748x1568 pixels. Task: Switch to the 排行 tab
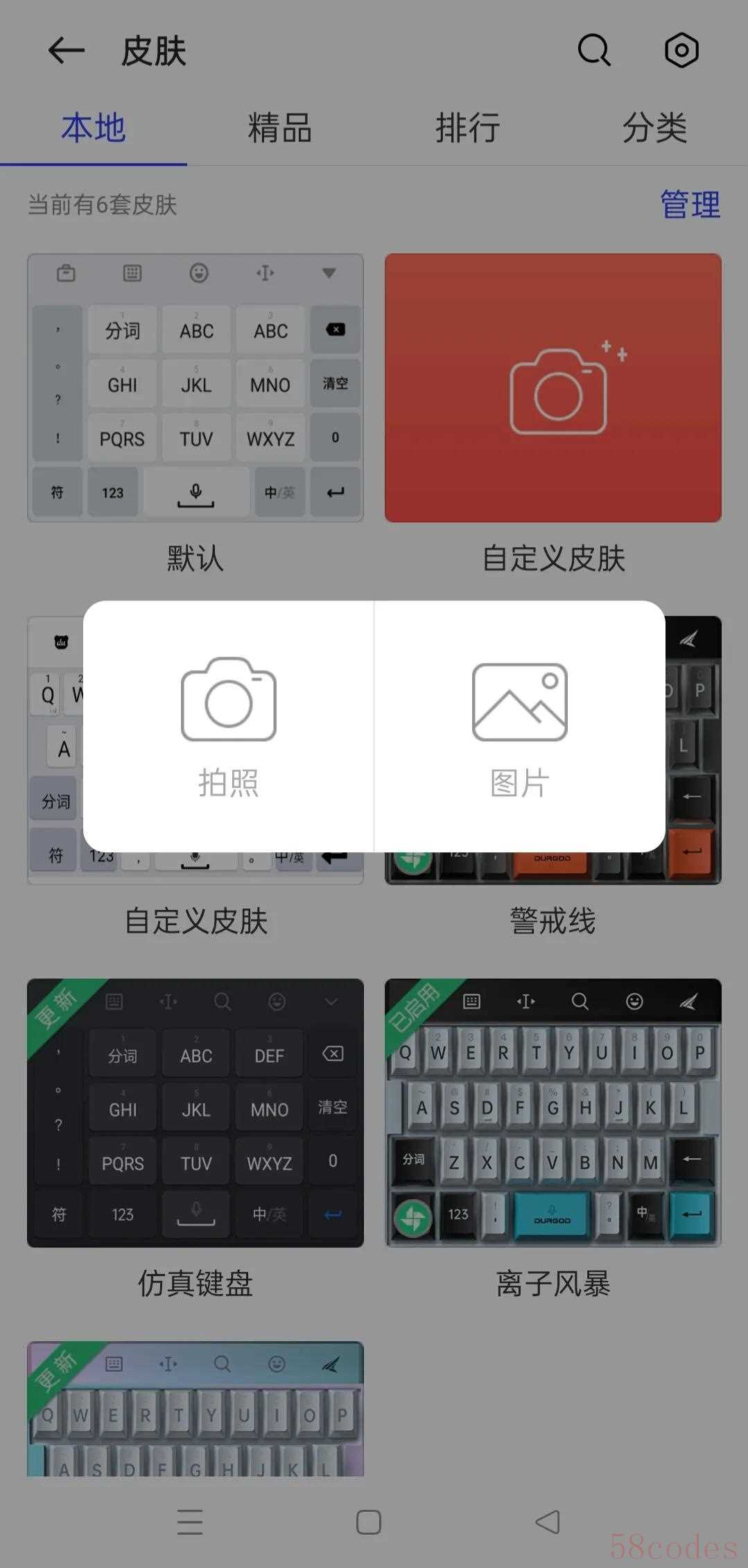click(467, 128)
